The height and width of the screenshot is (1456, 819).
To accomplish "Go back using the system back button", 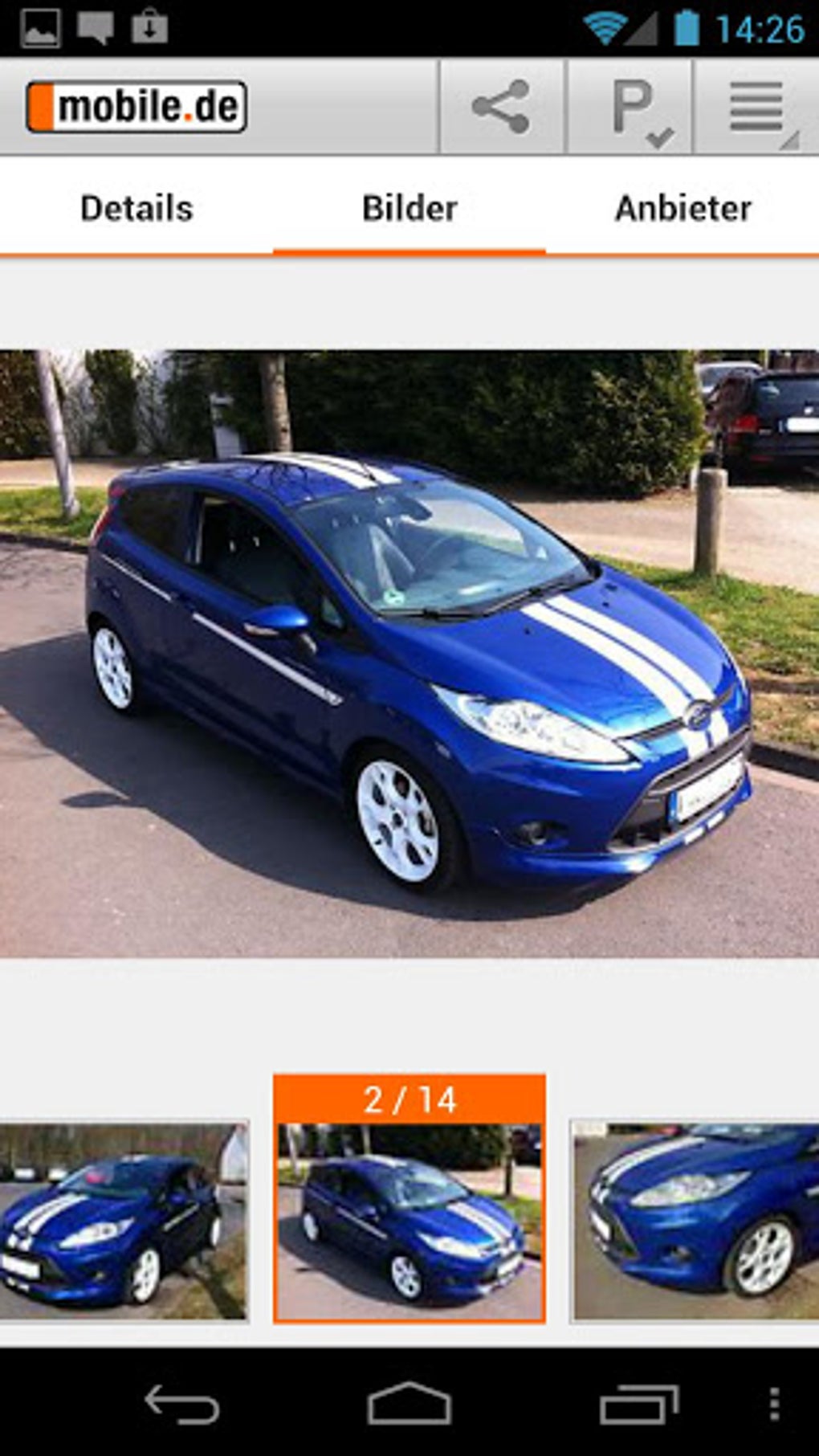I will [181, 1404].
